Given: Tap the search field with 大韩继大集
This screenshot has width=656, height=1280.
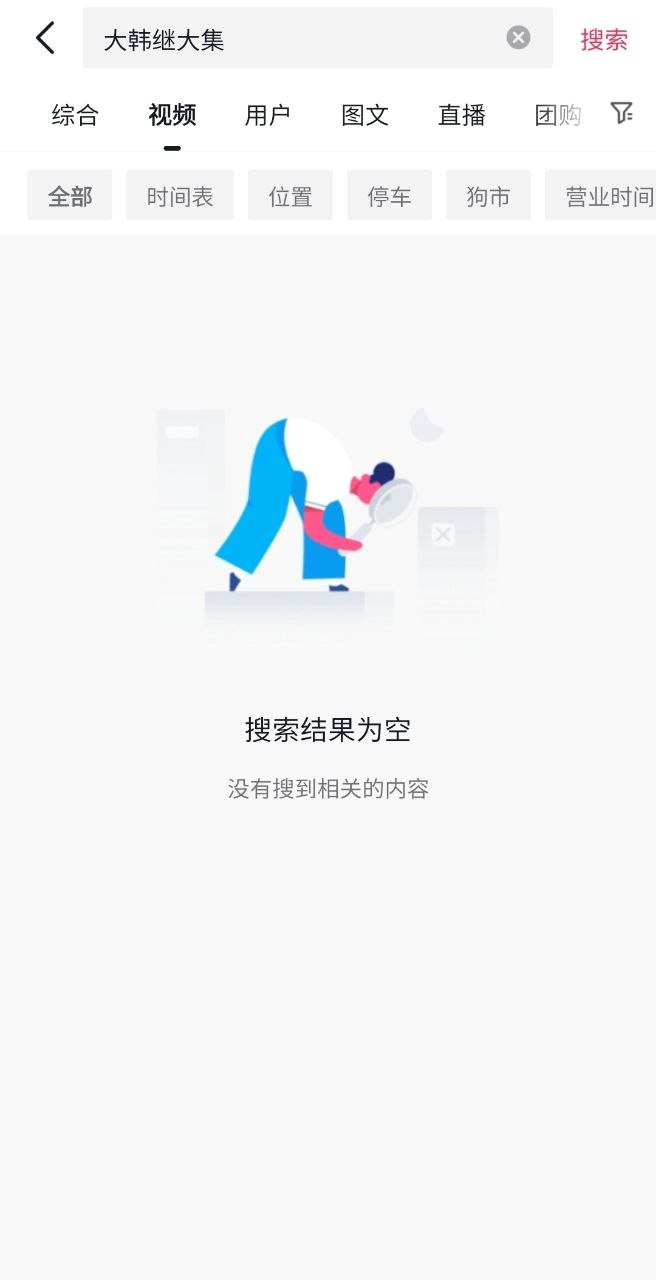Looking at the screenshot, I should pyautogui.click(x=300, y=39).
